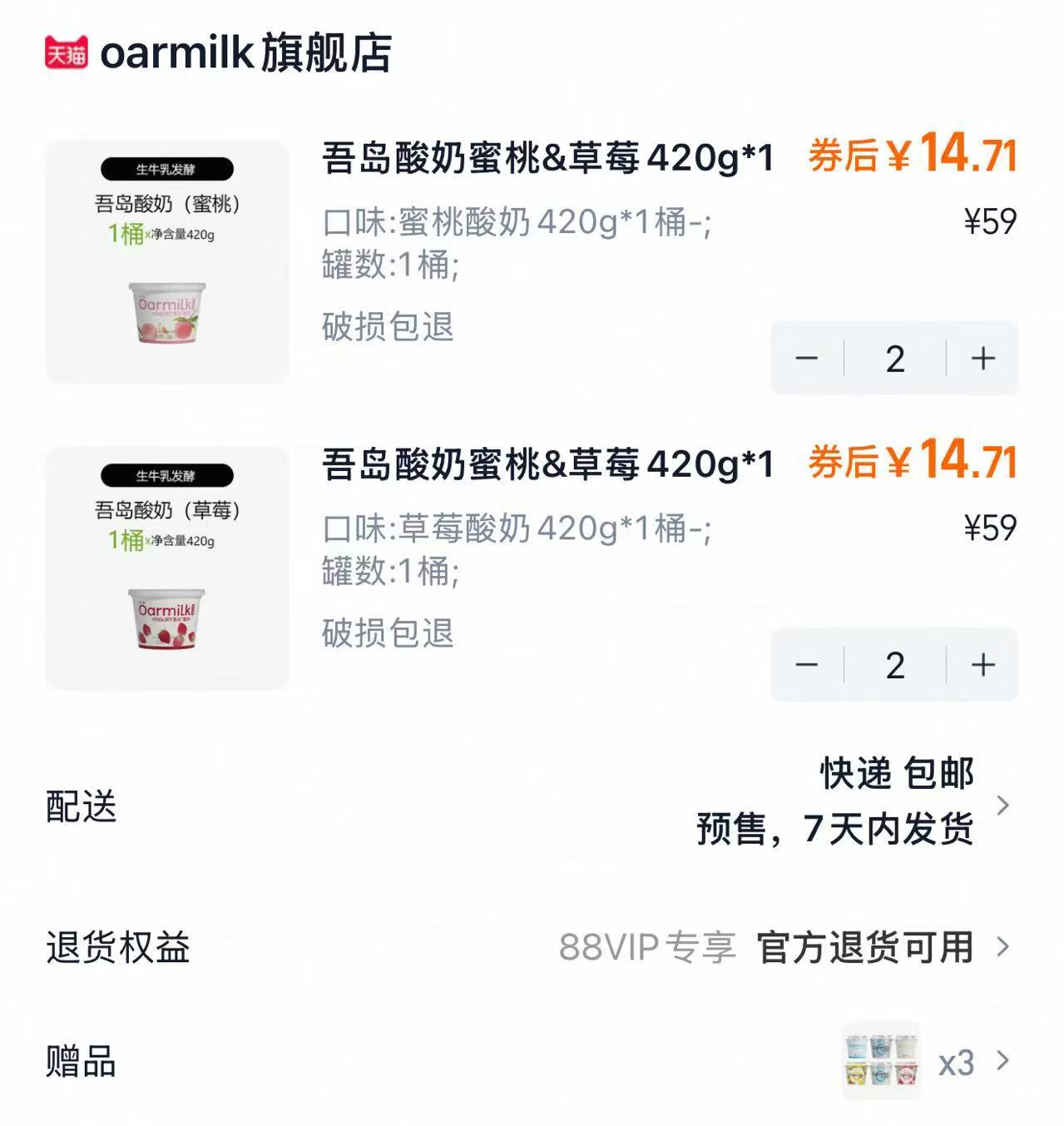Select 破损包退 guarantee on peach yogurt
The width and height of the screenshot is (1064, 1126).
tap(387, 328)
